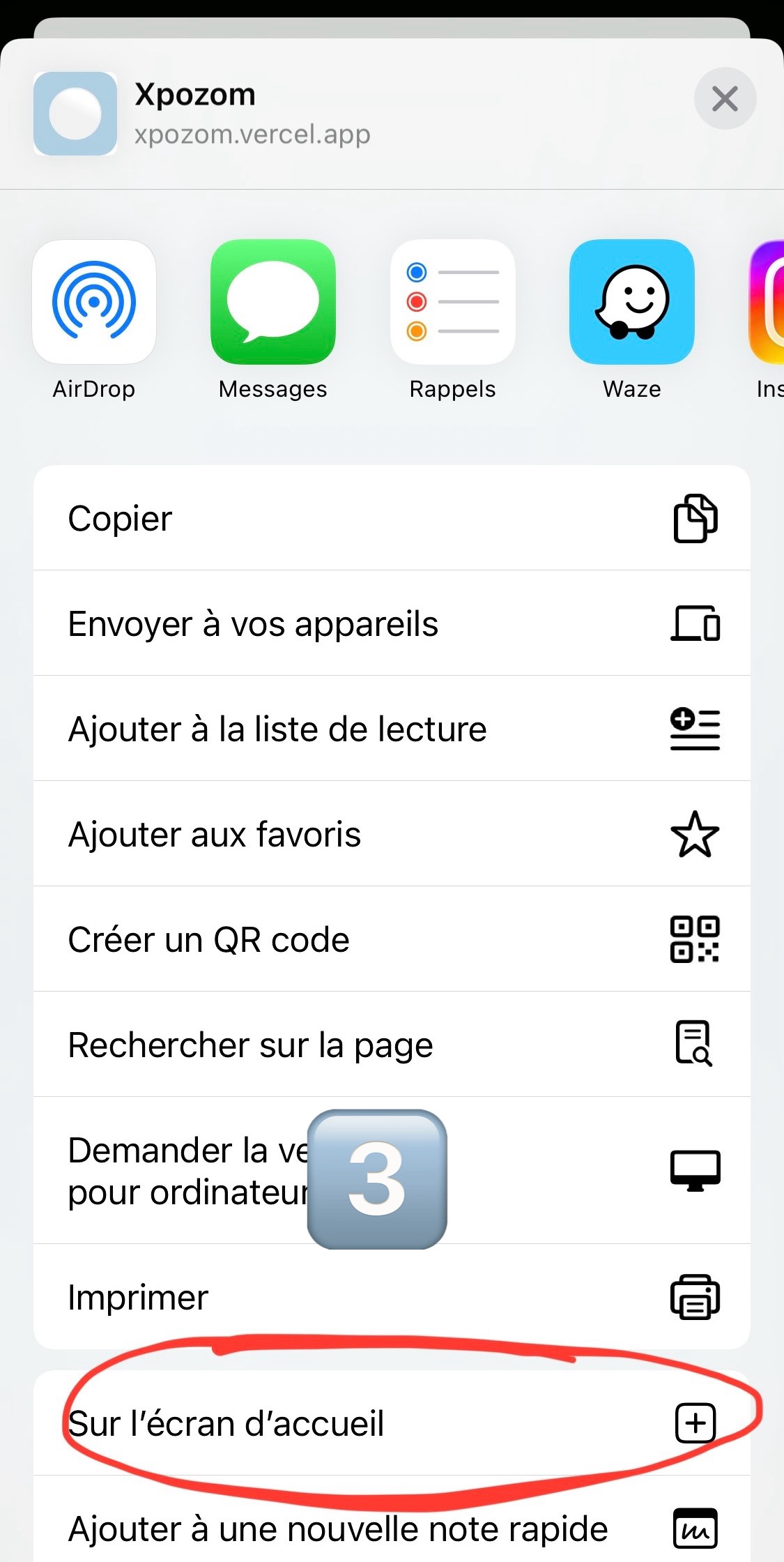Dismiss the share sheet with X

point(724,99)
